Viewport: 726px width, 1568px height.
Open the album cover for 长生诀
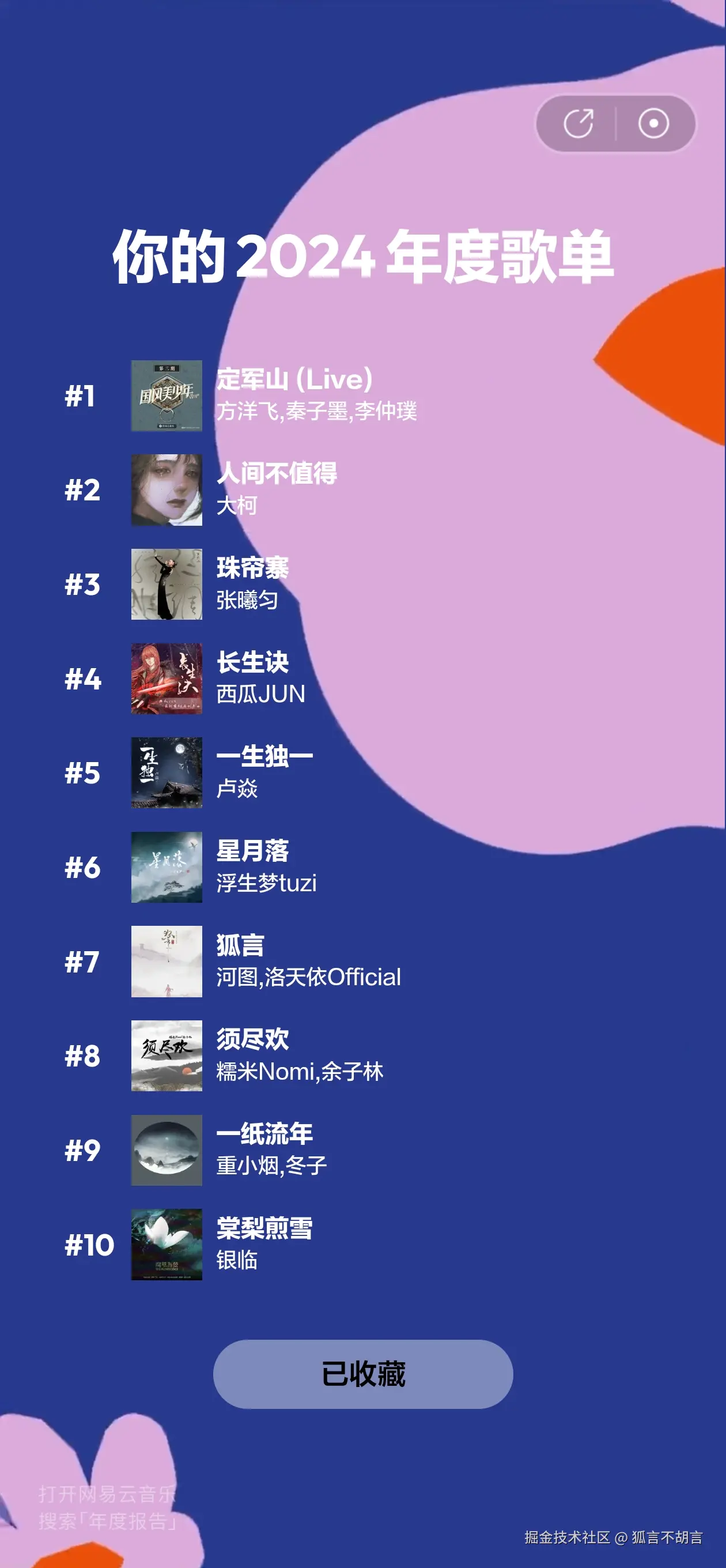coord(167,679)
